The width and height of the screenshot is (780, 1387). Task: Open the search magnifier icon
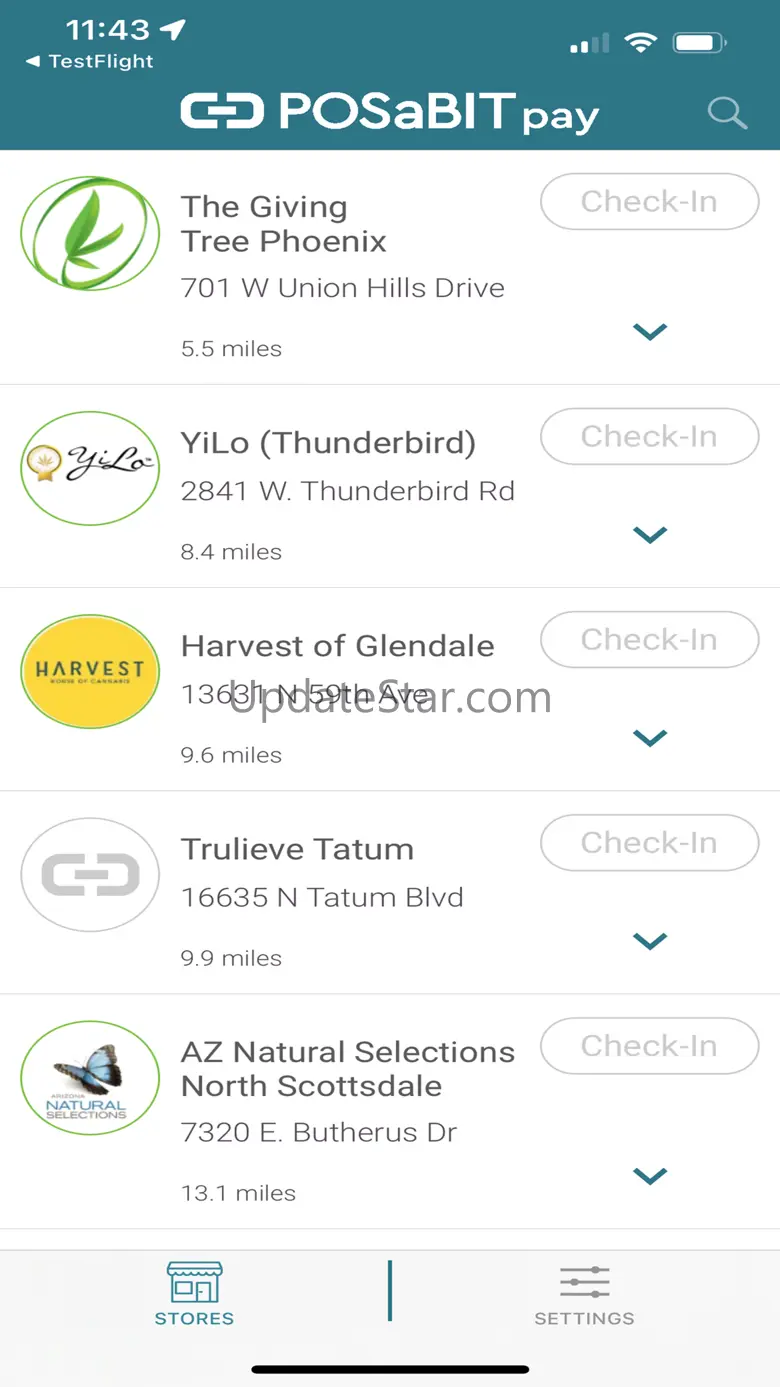pyautogui.click(x=727, y=113)
